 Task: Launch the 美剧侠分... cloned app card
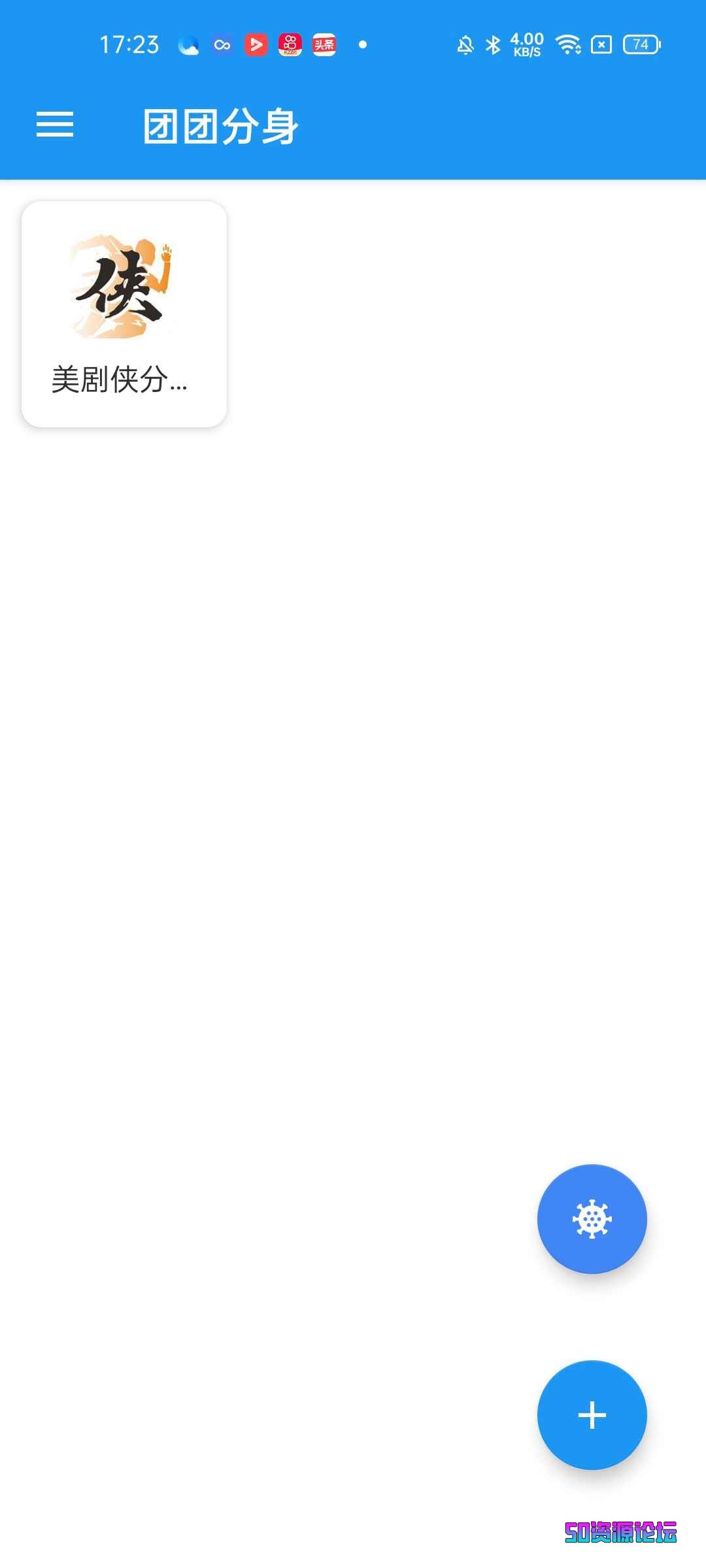point(124,314)
